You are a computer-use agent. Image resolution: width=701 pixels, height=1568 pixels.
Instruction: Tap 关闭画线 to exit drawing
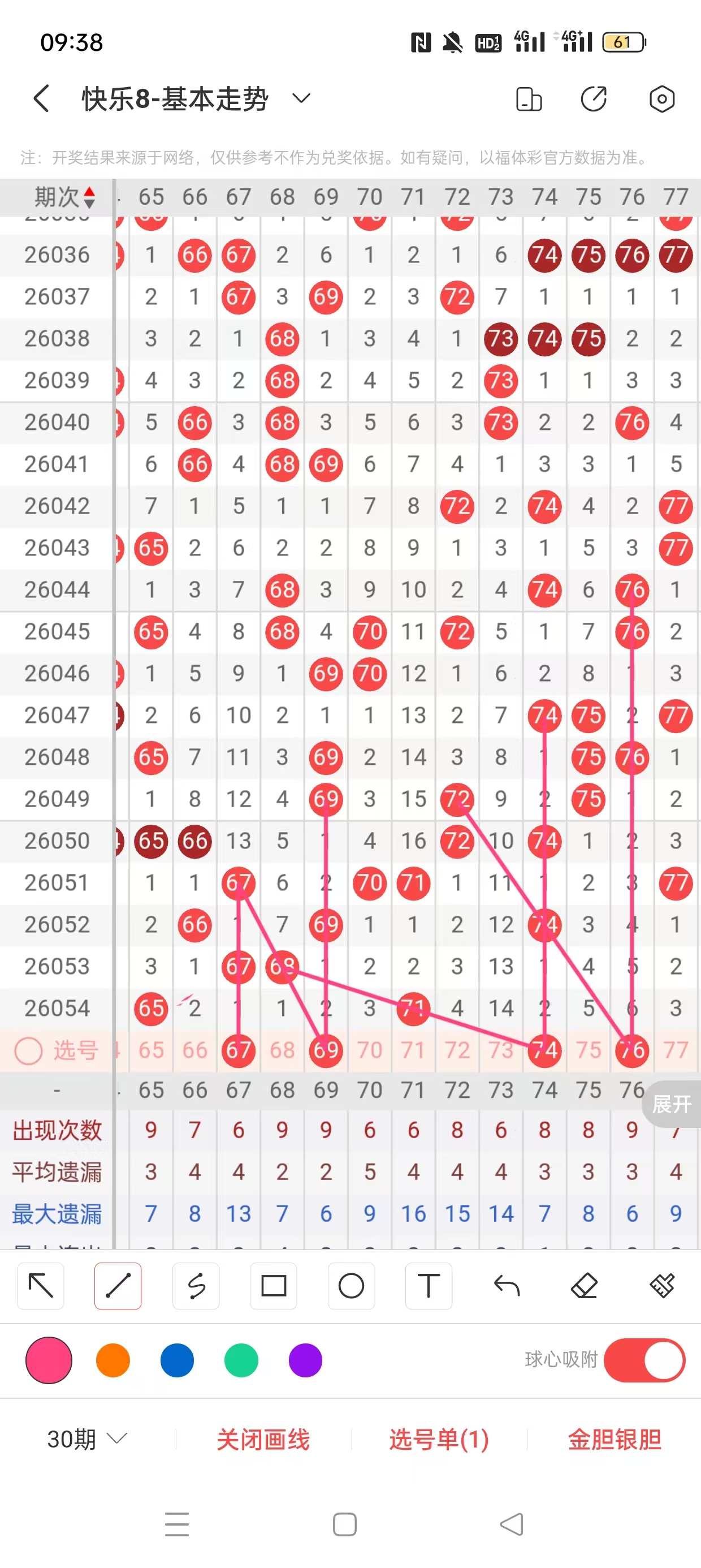(263, 1439)
